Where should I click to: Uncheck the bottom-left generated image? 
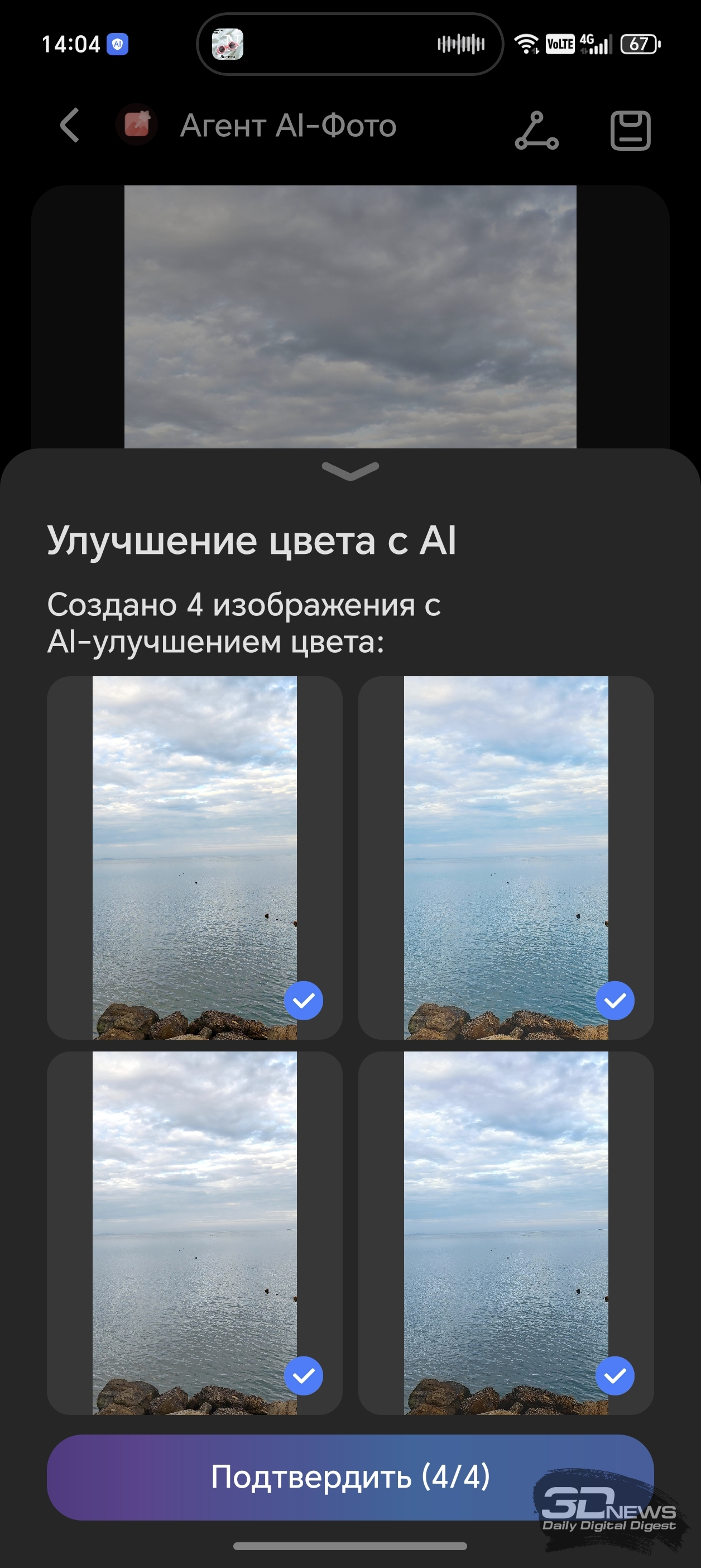[303, 1376]
